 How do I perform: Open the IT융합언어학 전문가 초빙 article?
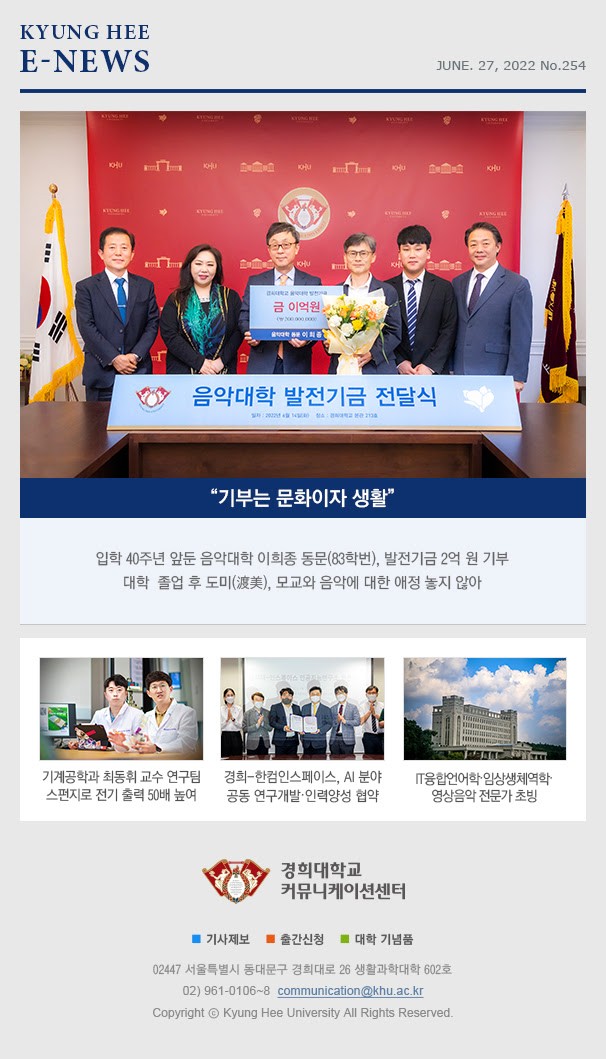tap(484, 786)
